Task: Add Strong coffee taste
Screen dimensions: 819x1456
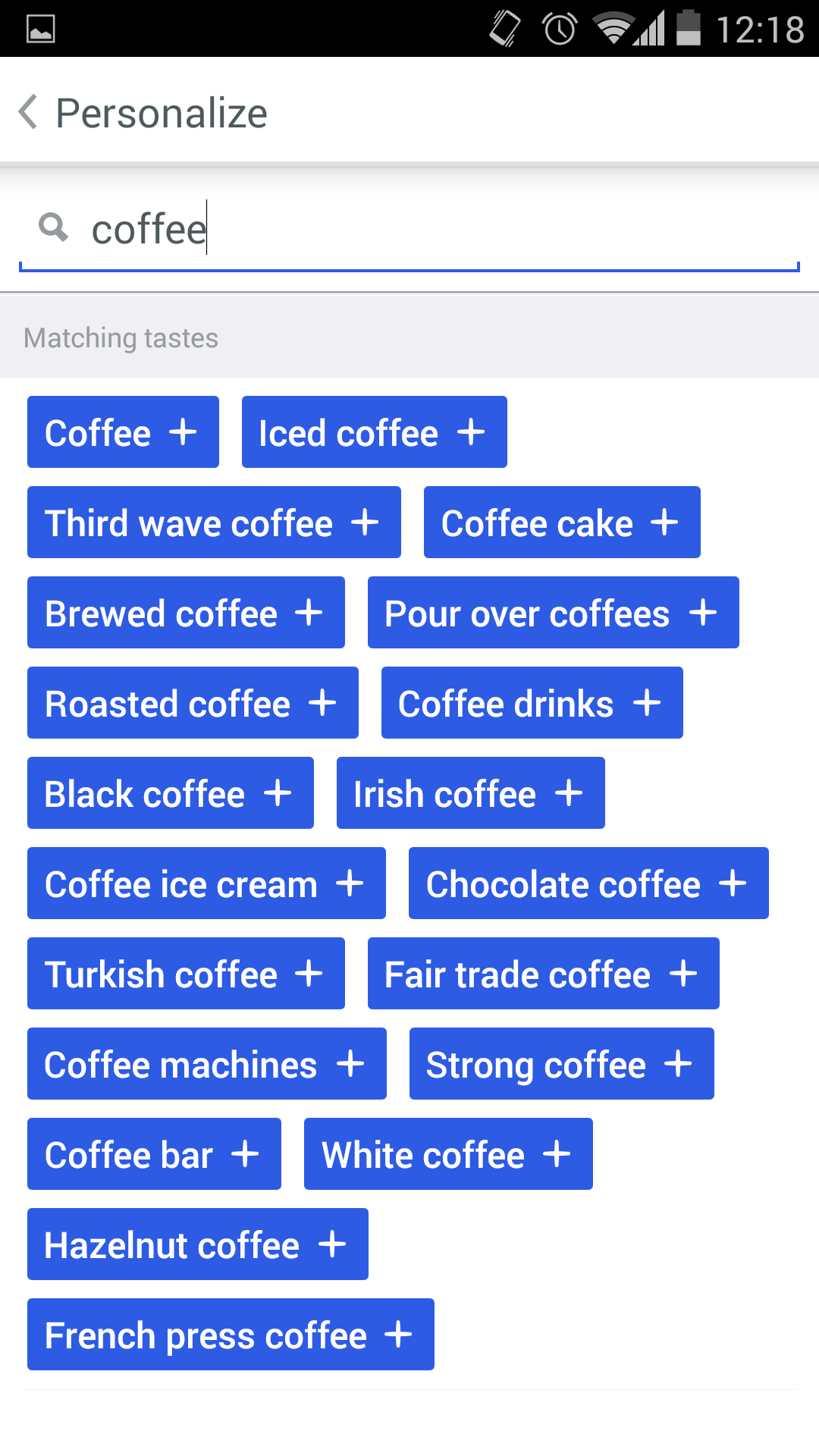Action: pos(562,1064)
